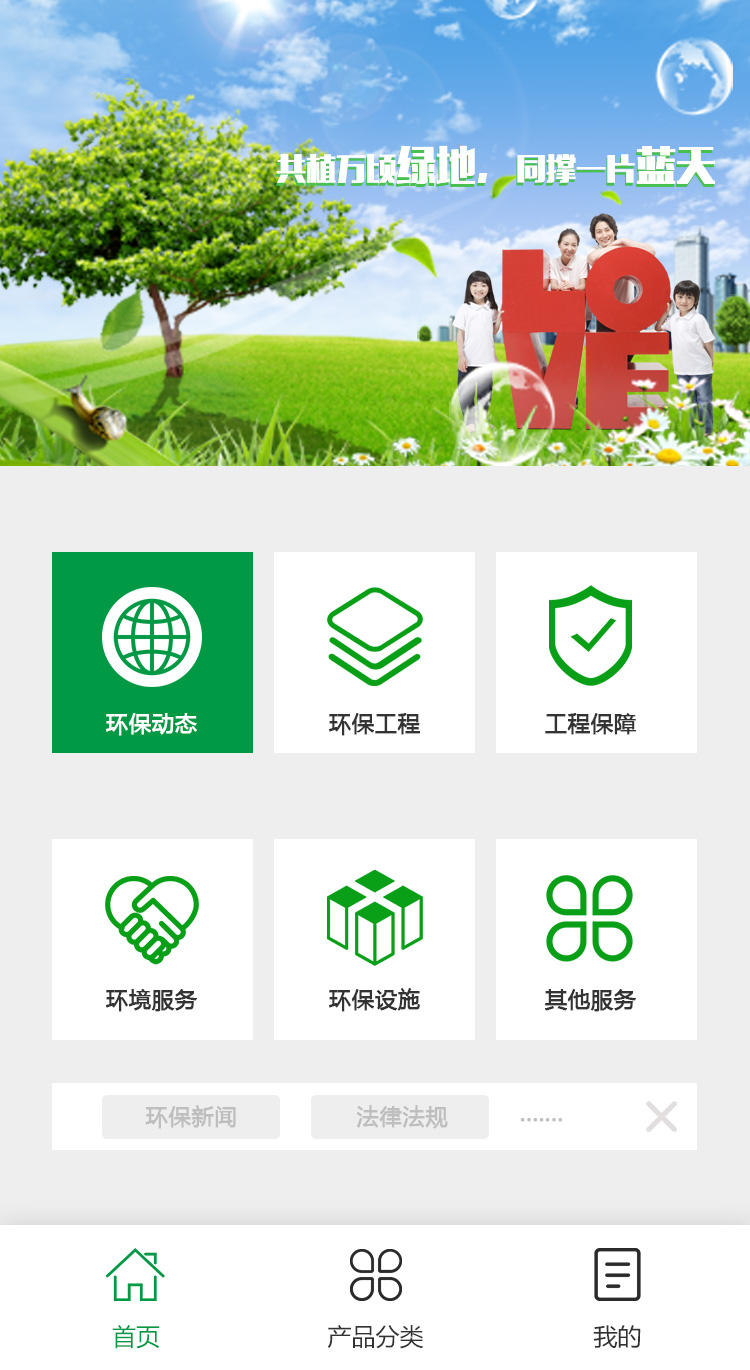
Task: Open the 环保工程 tile
Action: pos(374,652)
